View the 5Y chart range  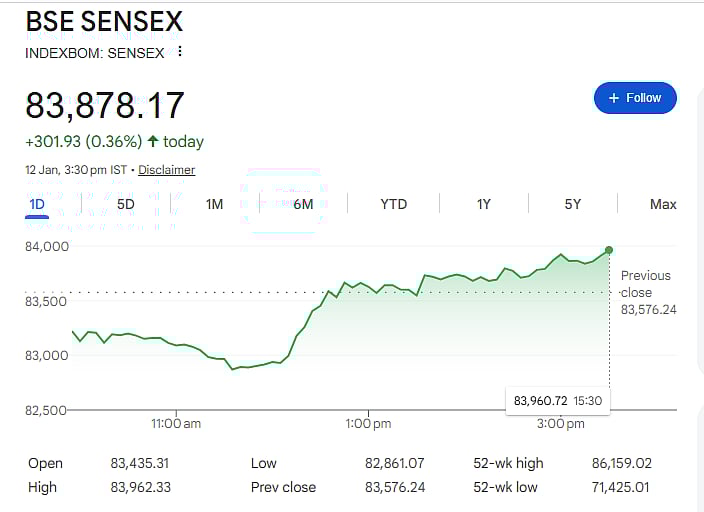572,204
